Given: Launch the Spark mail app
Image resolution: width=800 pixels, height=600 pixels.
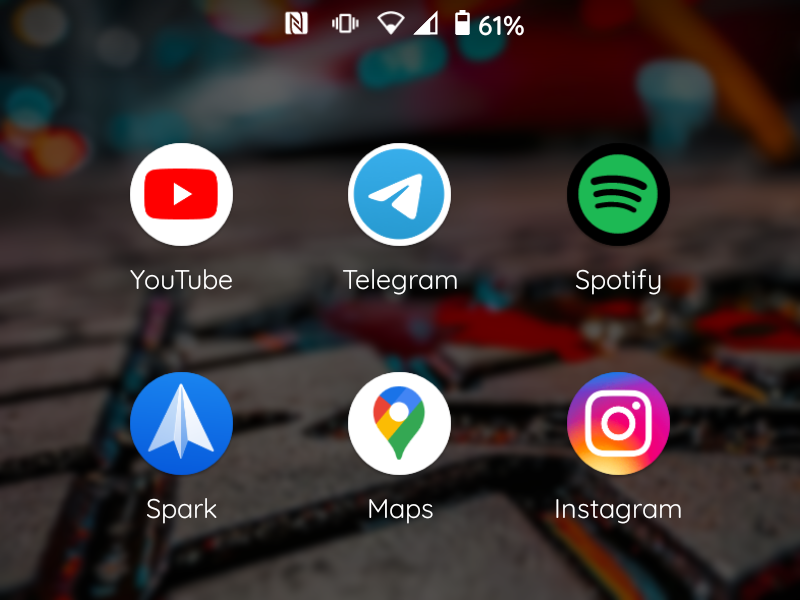Looking at the screenshot, I should 181,423.
